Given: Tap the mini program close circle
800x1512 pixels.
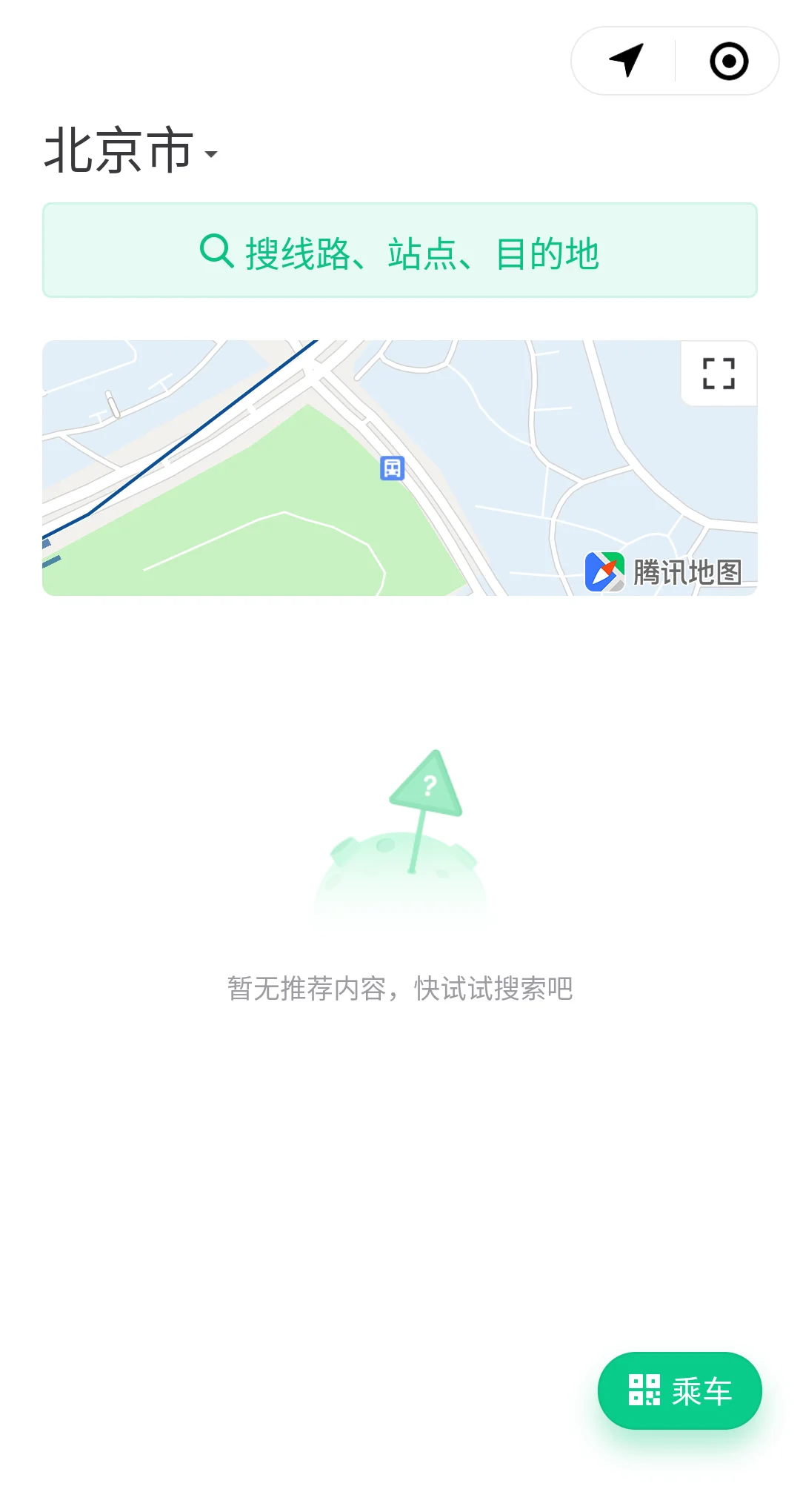Looking at the screenshot, I should 729,61.
